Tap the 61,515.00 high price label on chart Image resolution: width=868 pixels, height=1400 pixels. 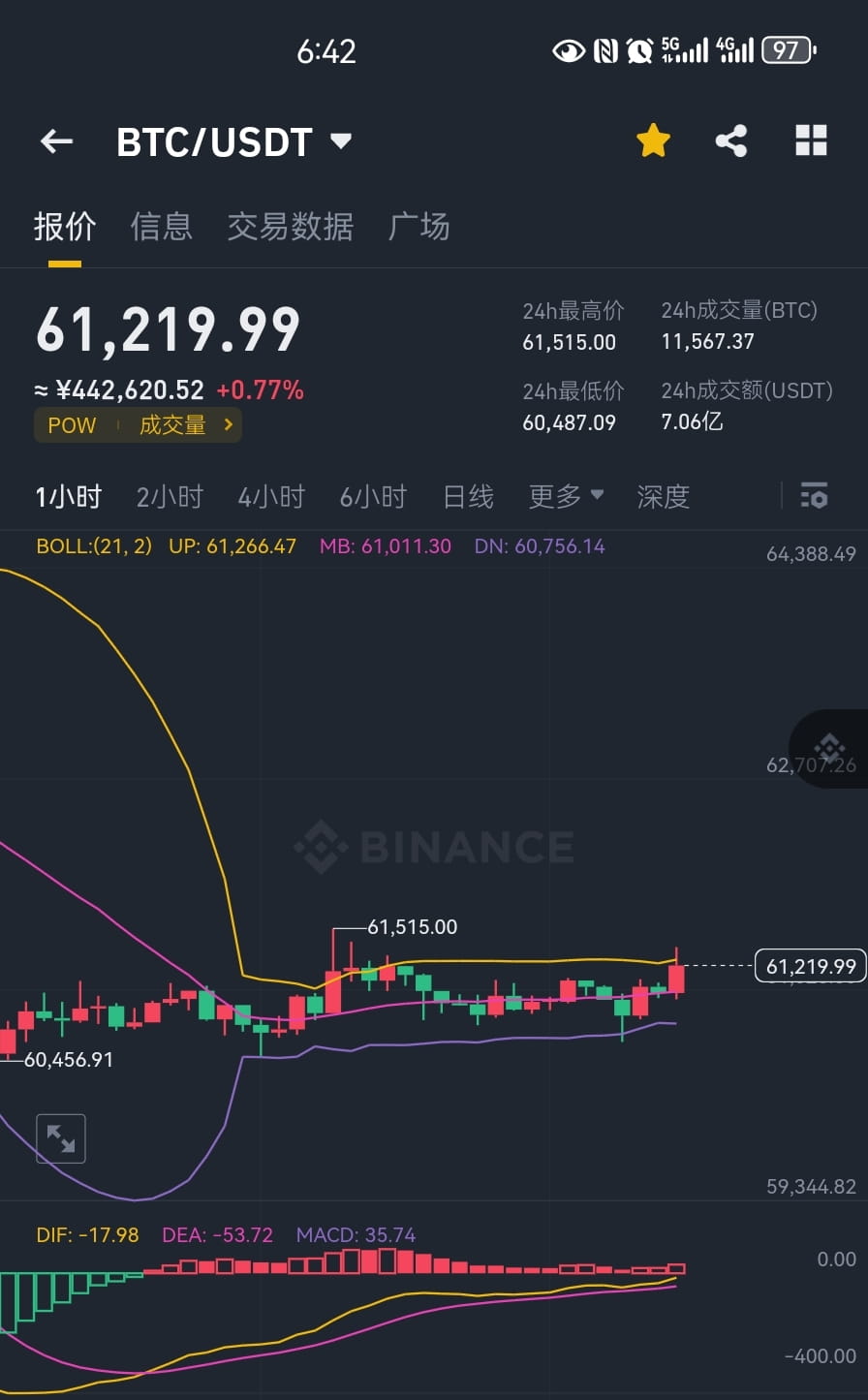pos(411,926)
